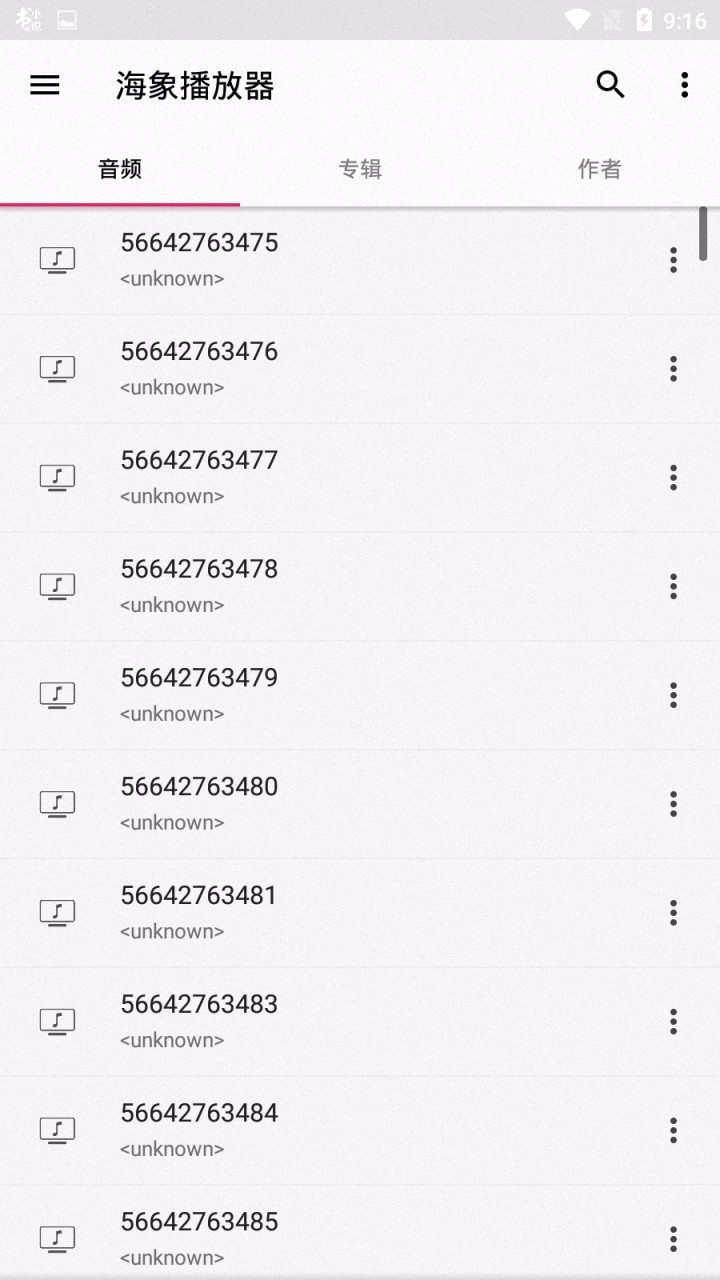The height and width of the screenshot is (1280, 720).
Task: Select the 音频 tab
Action: pos(120,169)
